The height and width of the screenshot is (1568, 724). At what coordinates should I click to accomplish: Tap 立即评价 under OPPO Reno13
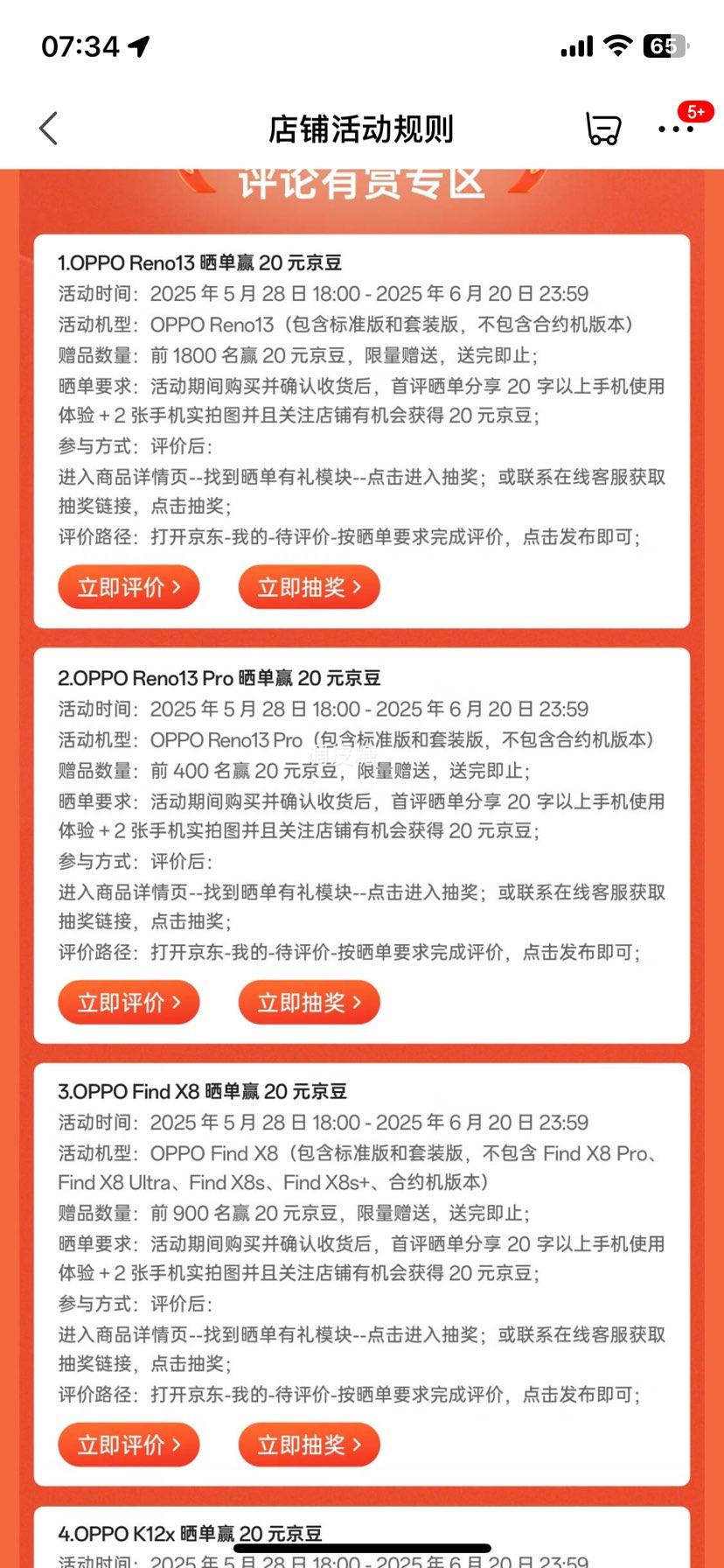129,587
